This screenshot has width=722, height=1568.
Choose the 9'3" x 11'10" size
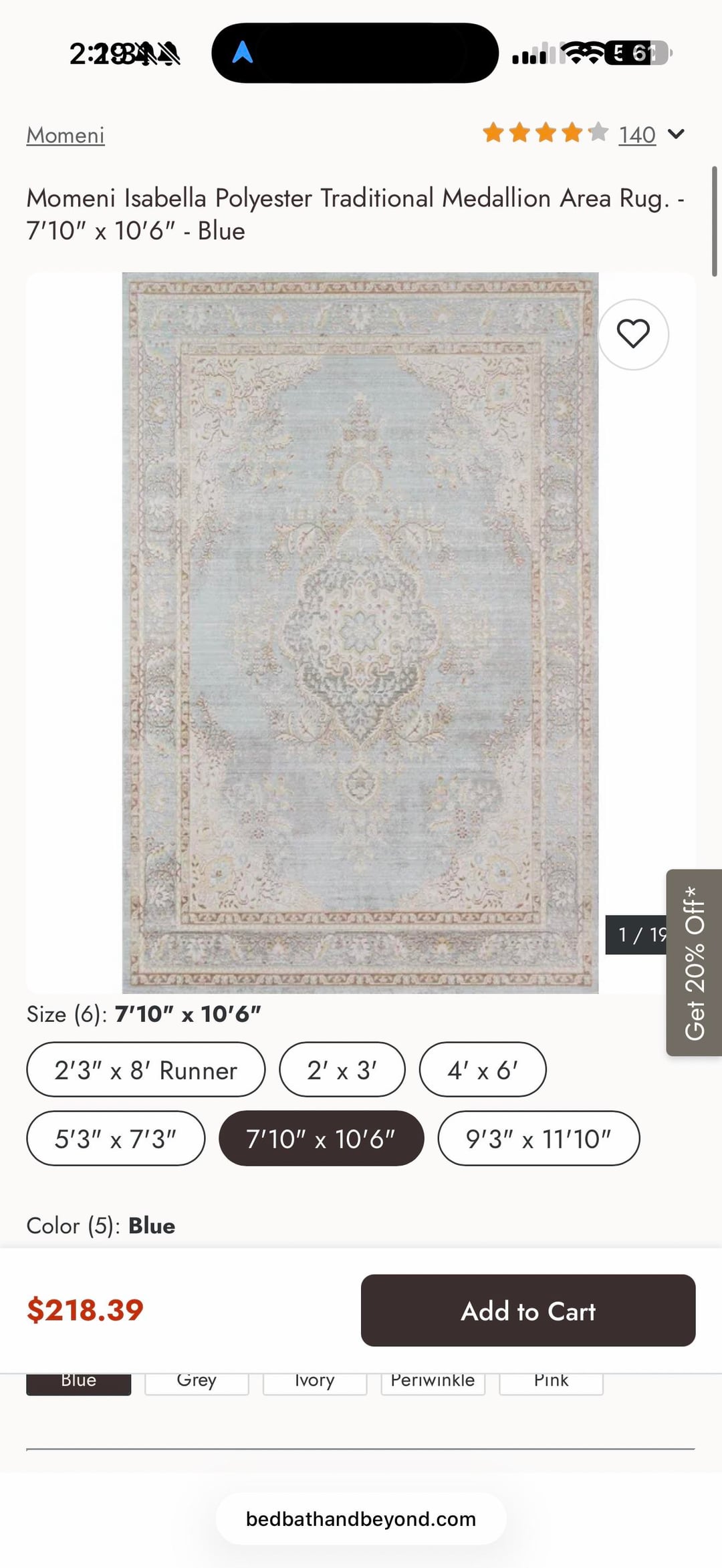[x=538, y=1139]
